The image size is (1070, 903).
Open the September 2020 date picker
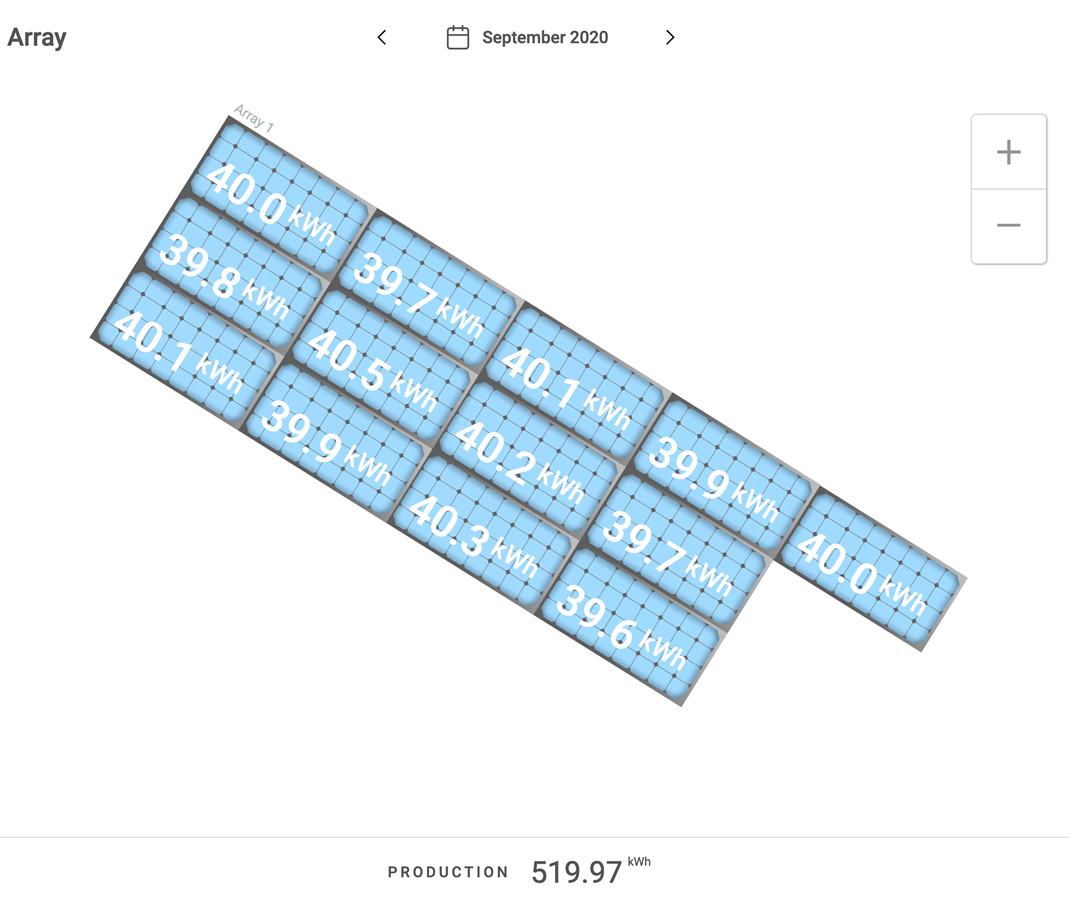click(527, 38)
